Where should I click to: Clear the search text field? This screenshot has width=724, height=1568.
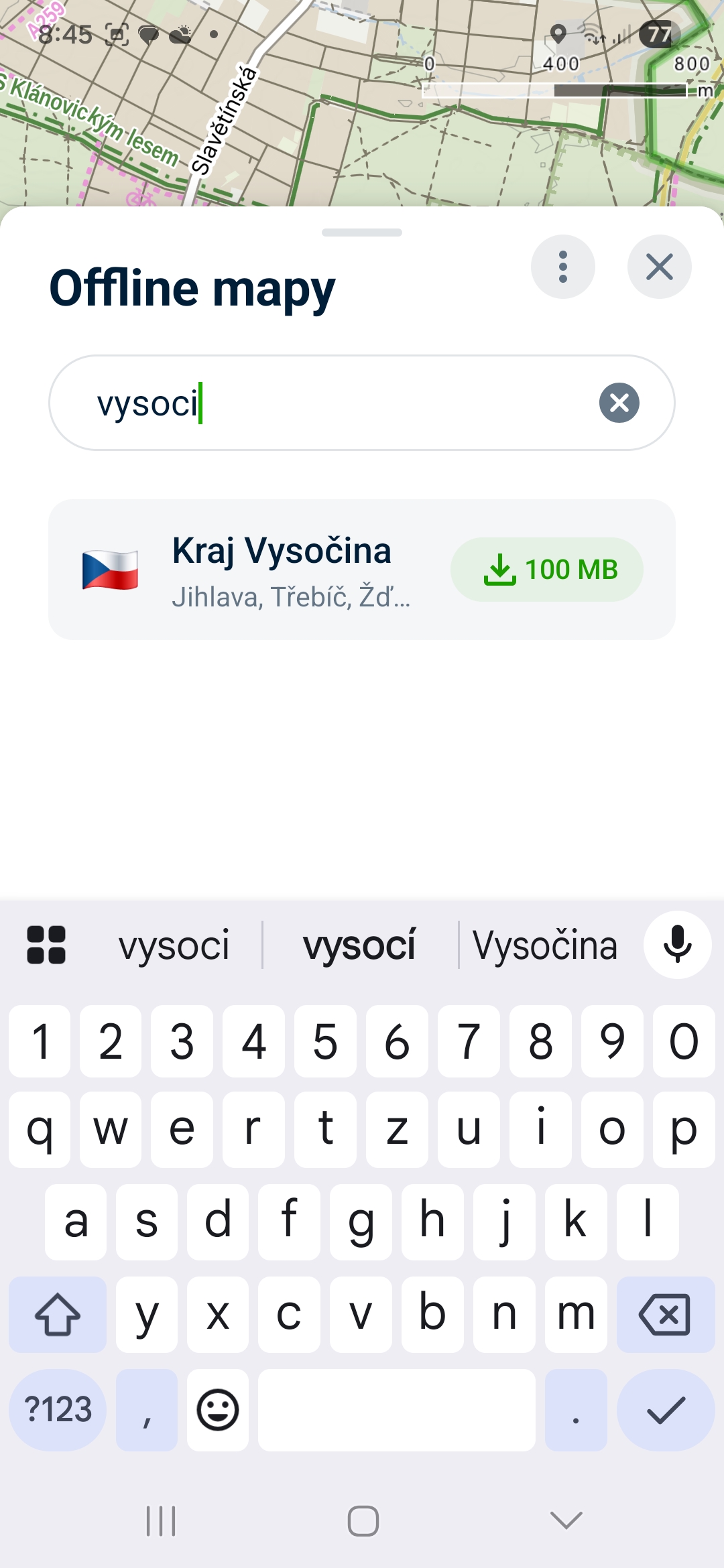pyautogui.click(x=619, y=403)
